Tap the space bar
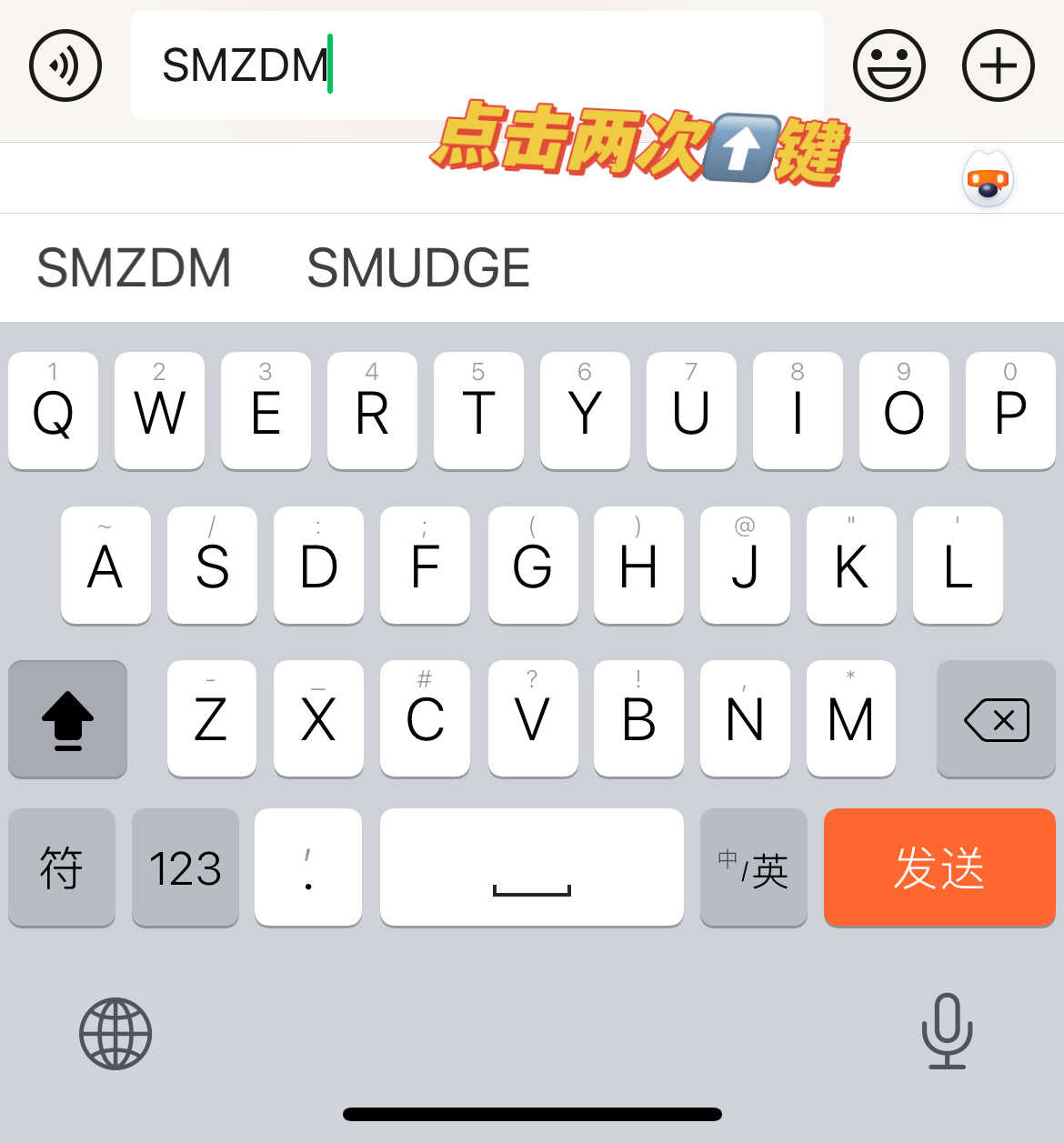Viewport: 1064px width, 1143px height. point(531,867)
